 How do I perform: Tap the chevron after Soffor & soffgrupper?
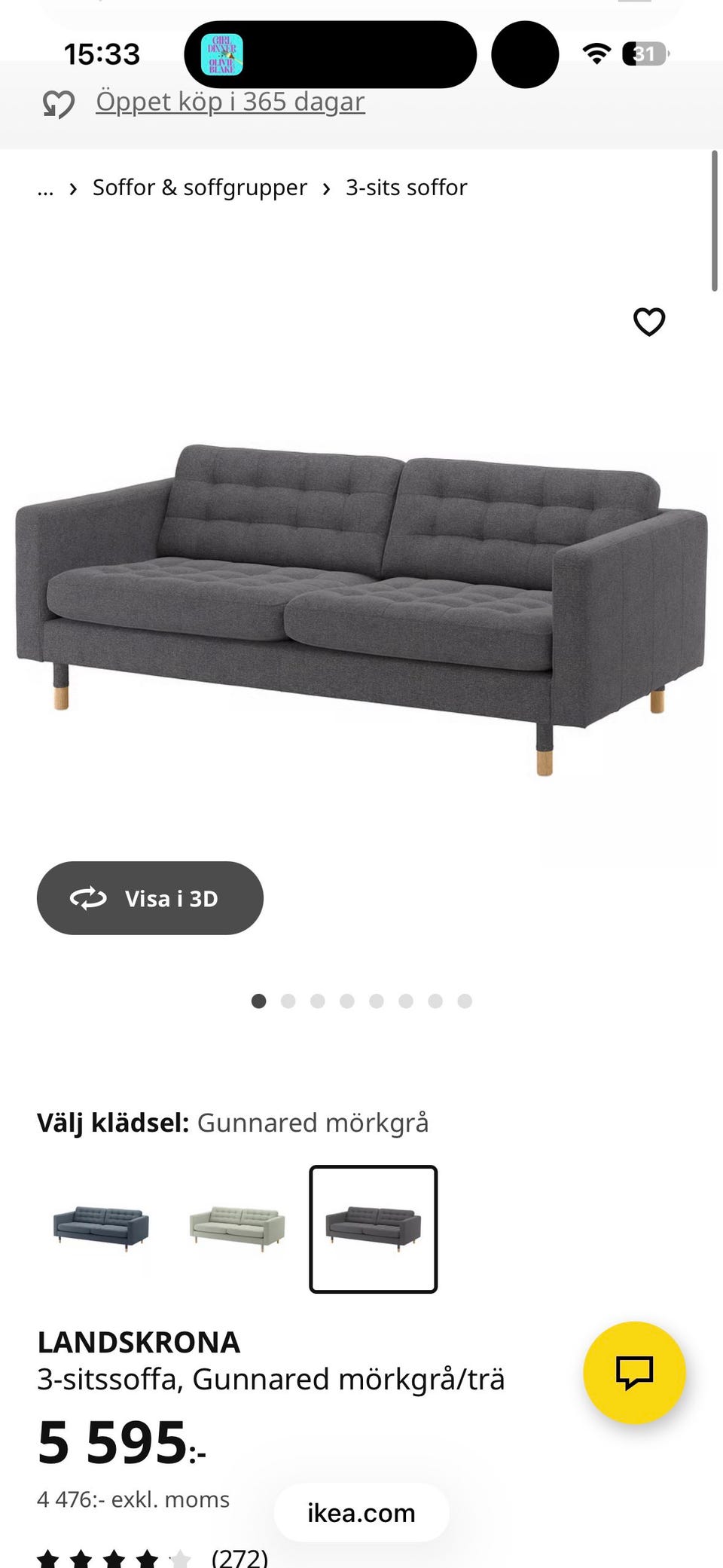pos(325,188)
